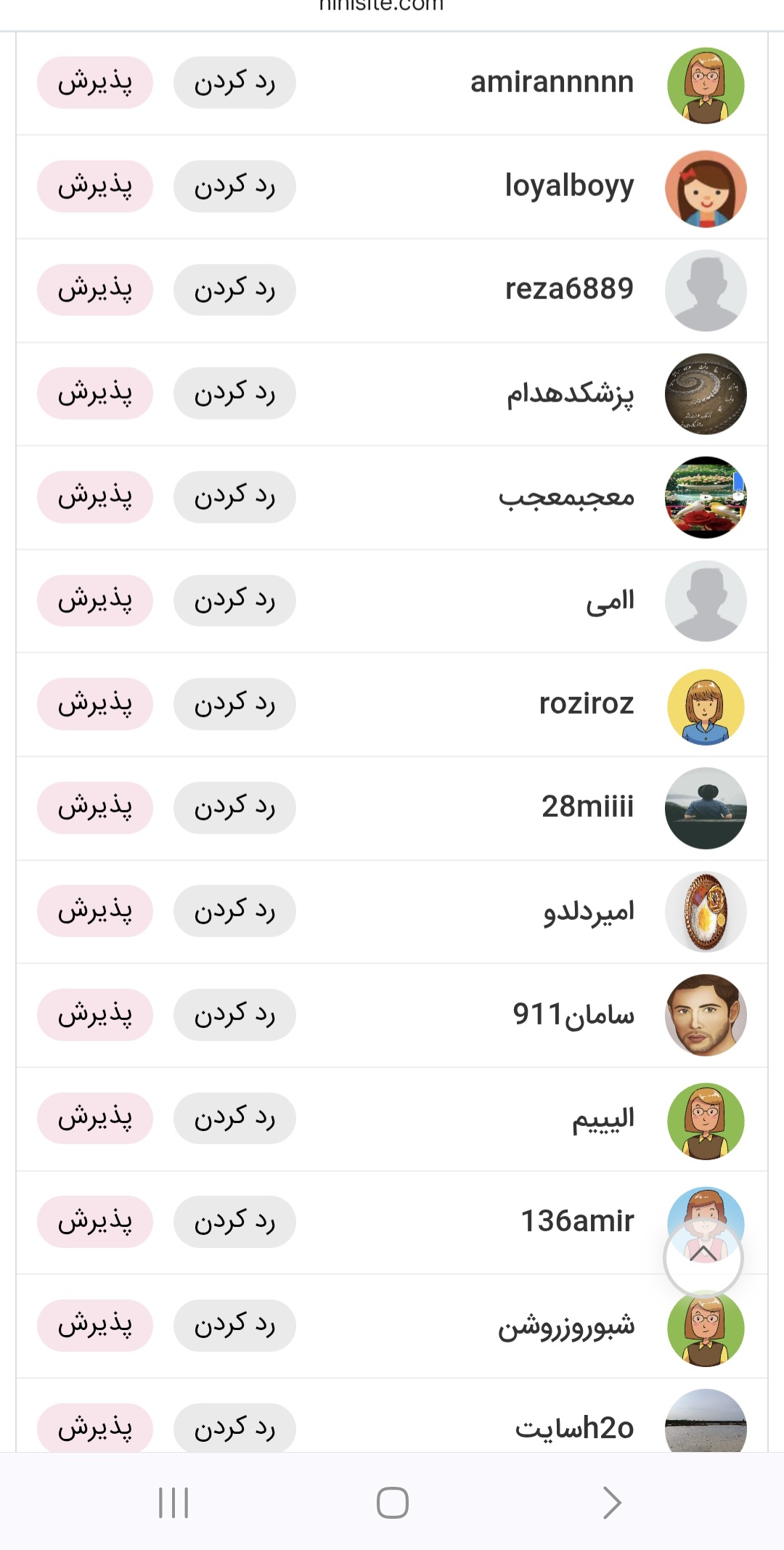The width and height of the screenshot is (784, 1550).
Task: Go to the phone's home screen
Action: 392,1503
